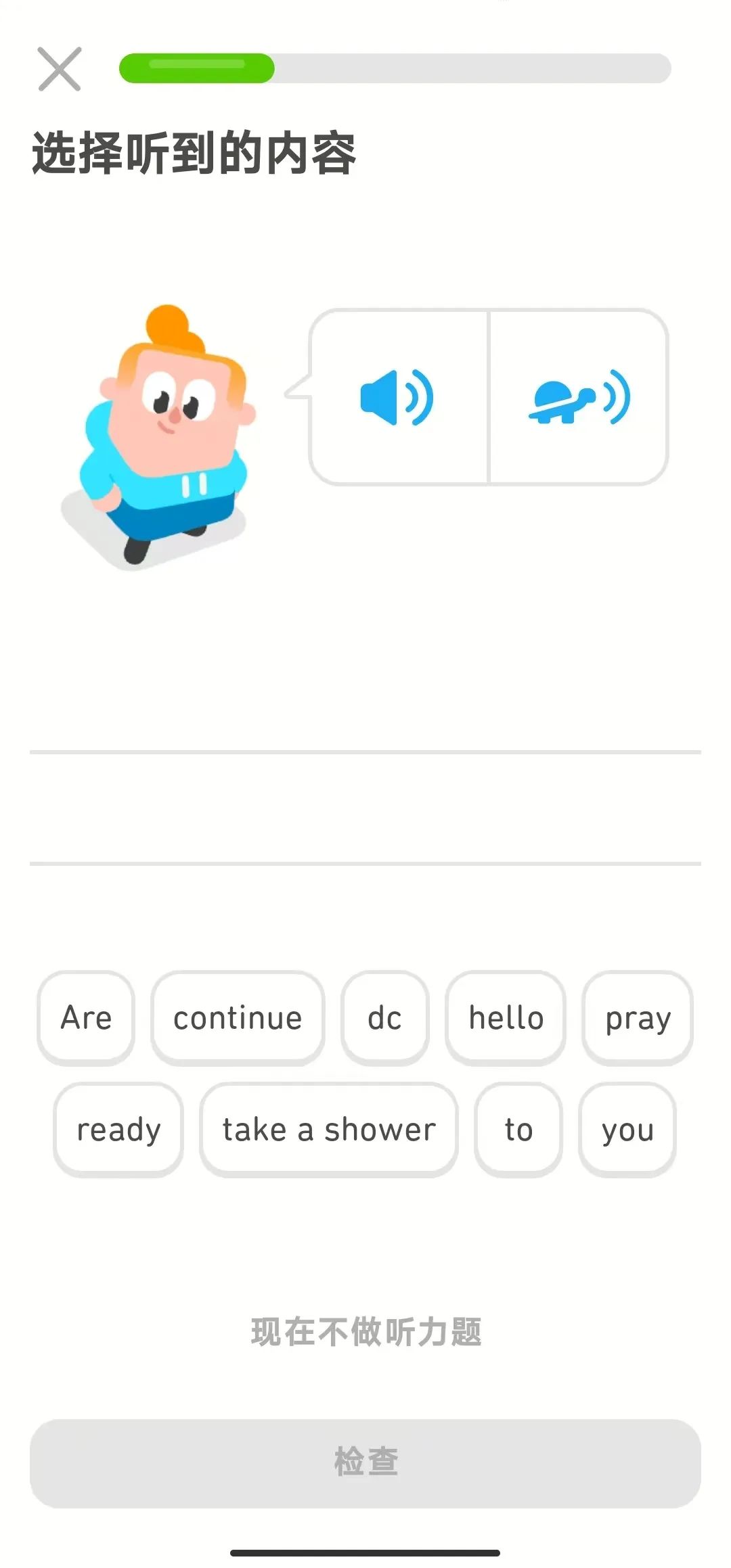Pick the 'dc' word chip

(384, 1018)
